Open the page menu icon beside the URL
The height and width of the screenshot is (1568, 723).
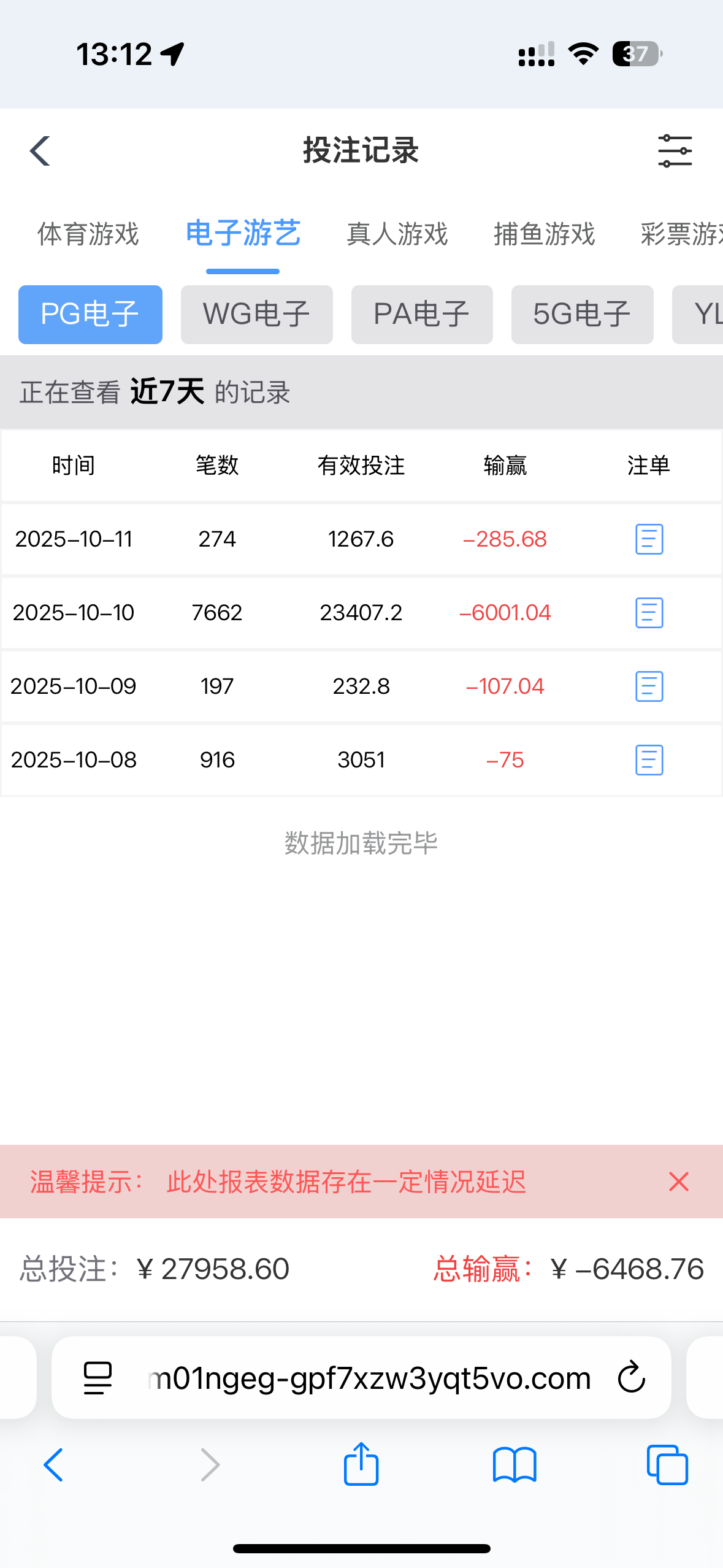click(98, 1378)
